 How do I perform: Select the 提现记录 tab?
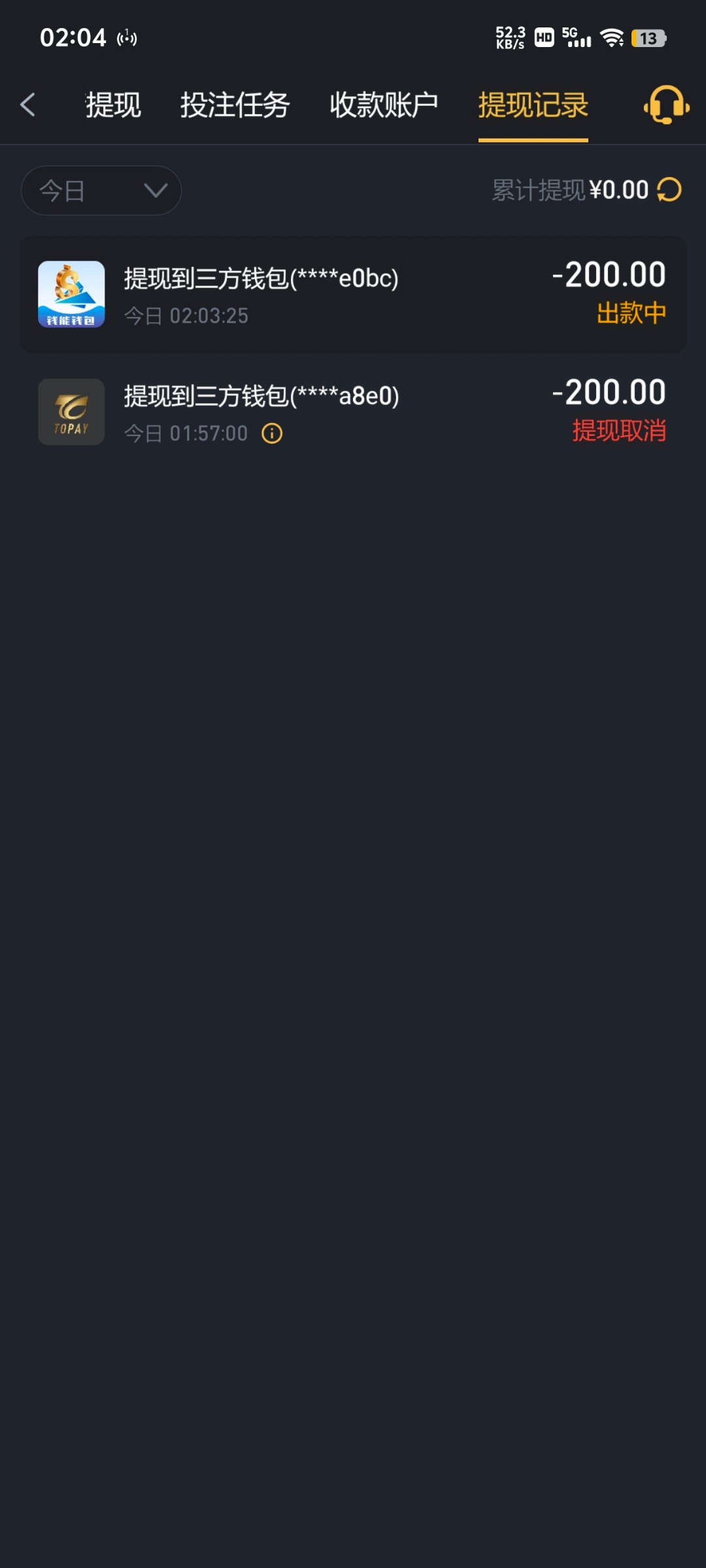(533, 105)
